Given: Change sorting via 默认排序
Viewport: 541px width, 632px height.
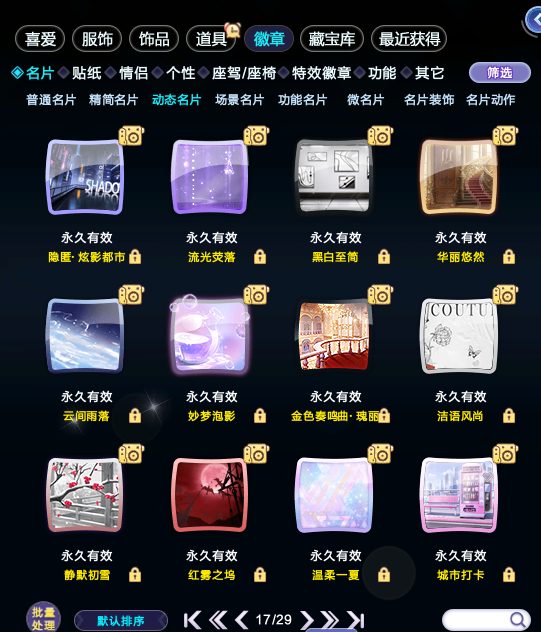Looking at the screenshot, I should click(121, 621).
